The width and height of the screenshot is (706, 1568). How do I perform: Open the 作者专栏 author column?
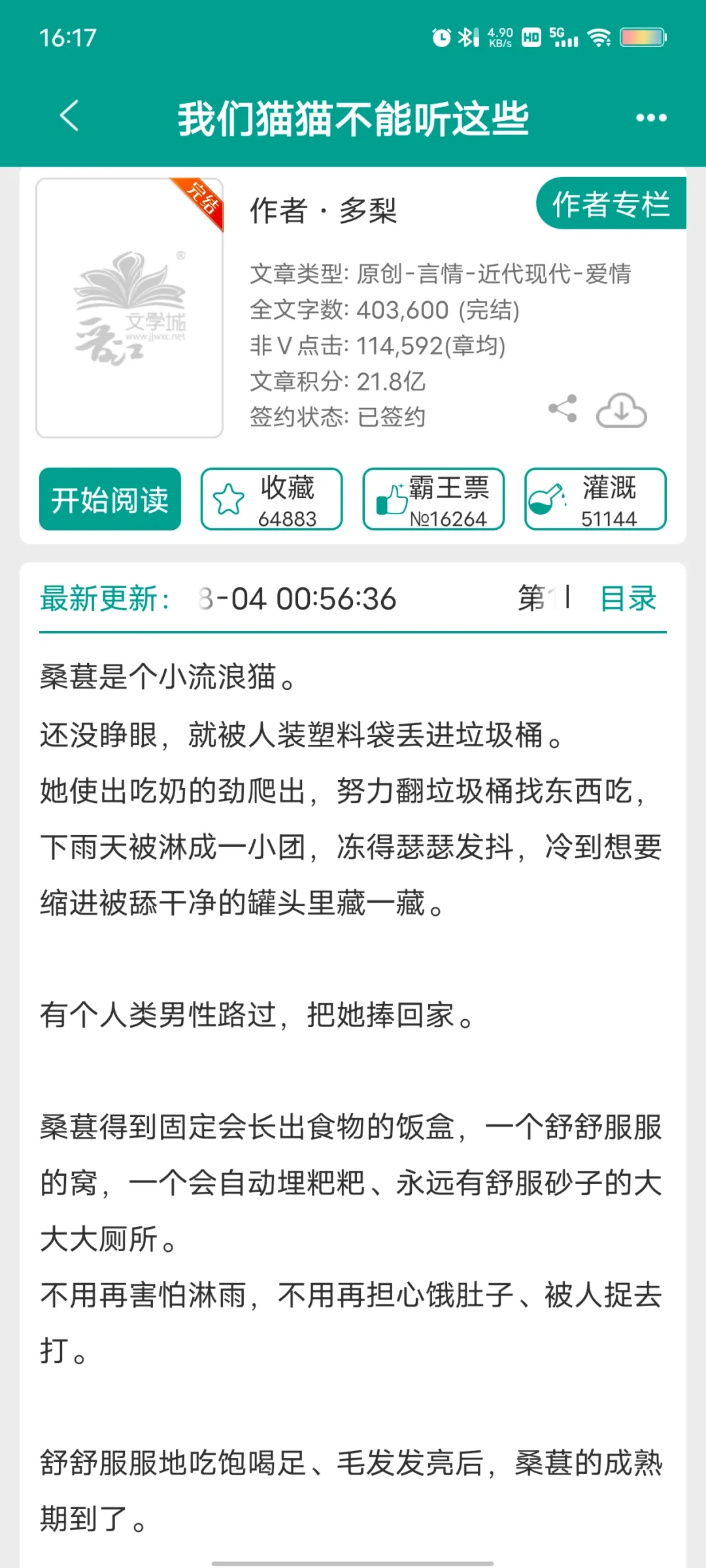point(609,204)
